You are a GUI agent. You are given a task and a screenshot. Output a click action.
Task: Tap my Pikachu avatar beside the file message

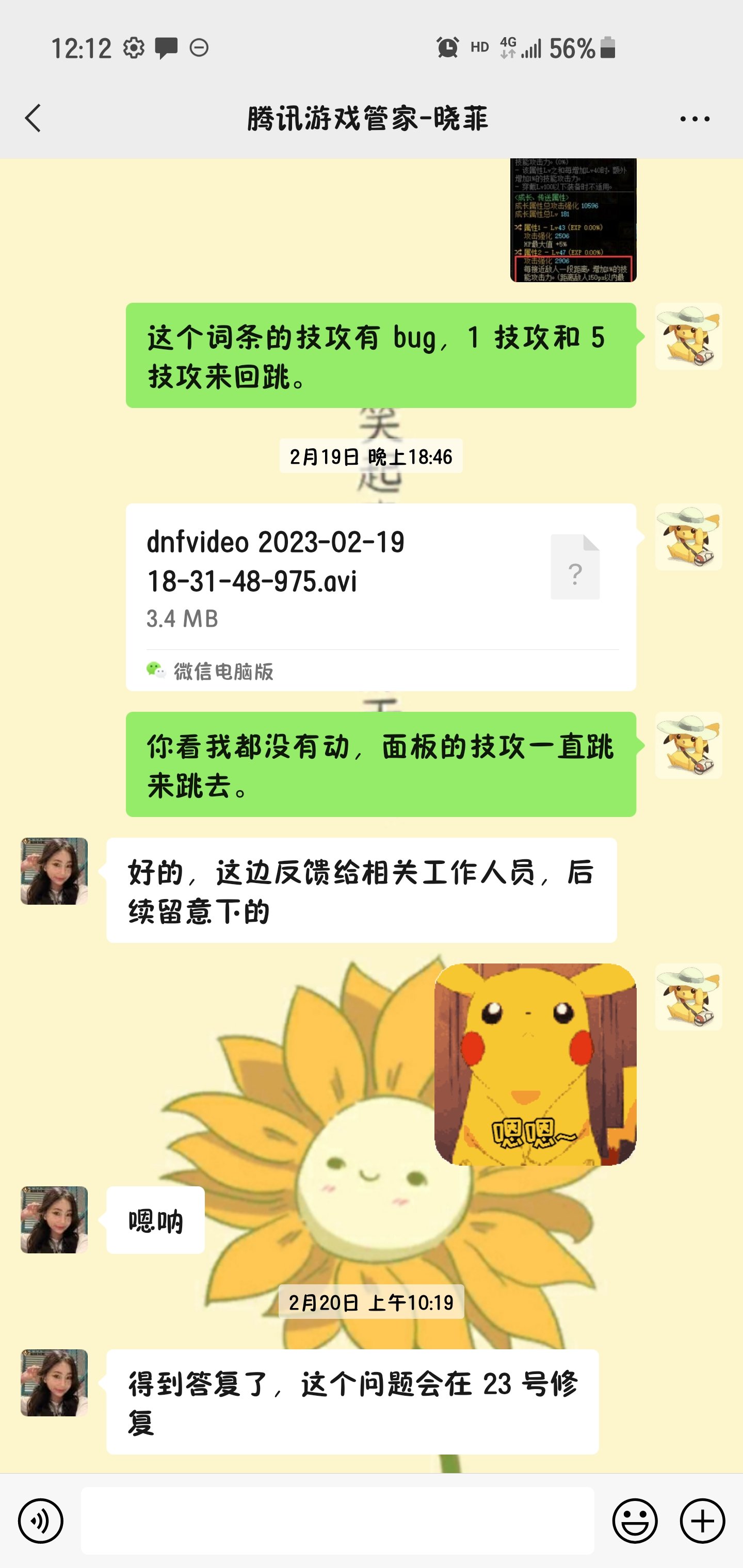click(688, 537)
